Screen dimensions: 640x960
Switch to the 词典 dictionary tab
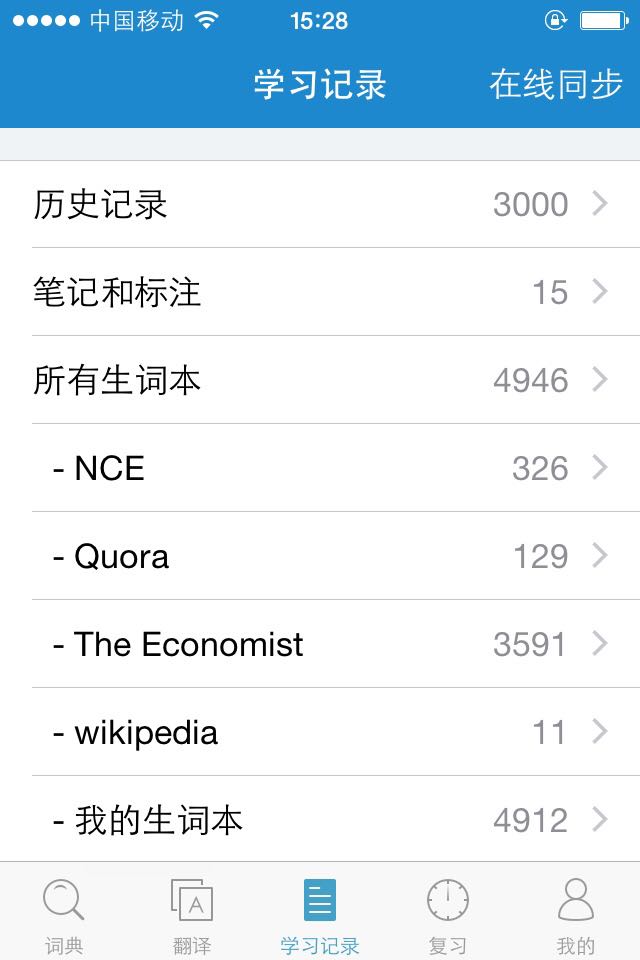[64, 914]
